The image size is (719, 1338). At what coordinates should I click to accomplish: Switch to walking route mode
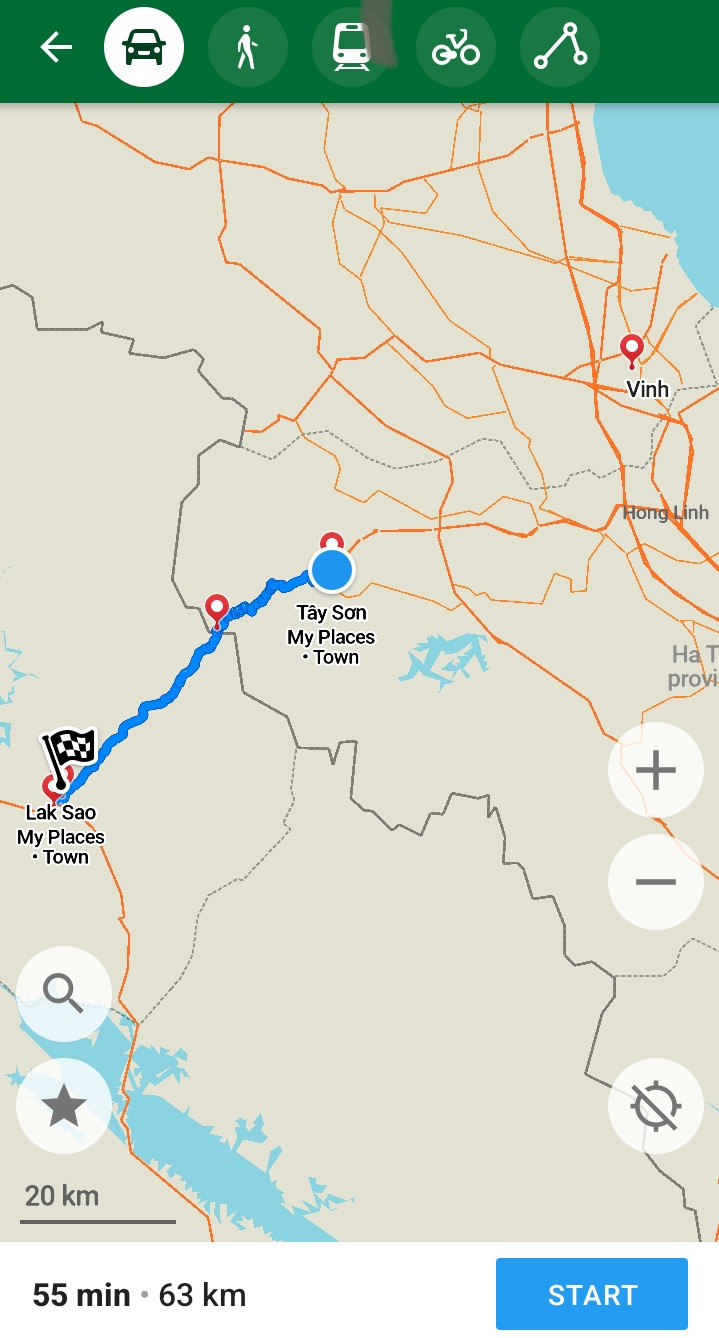pyautogui.click(x=247, y=47)
